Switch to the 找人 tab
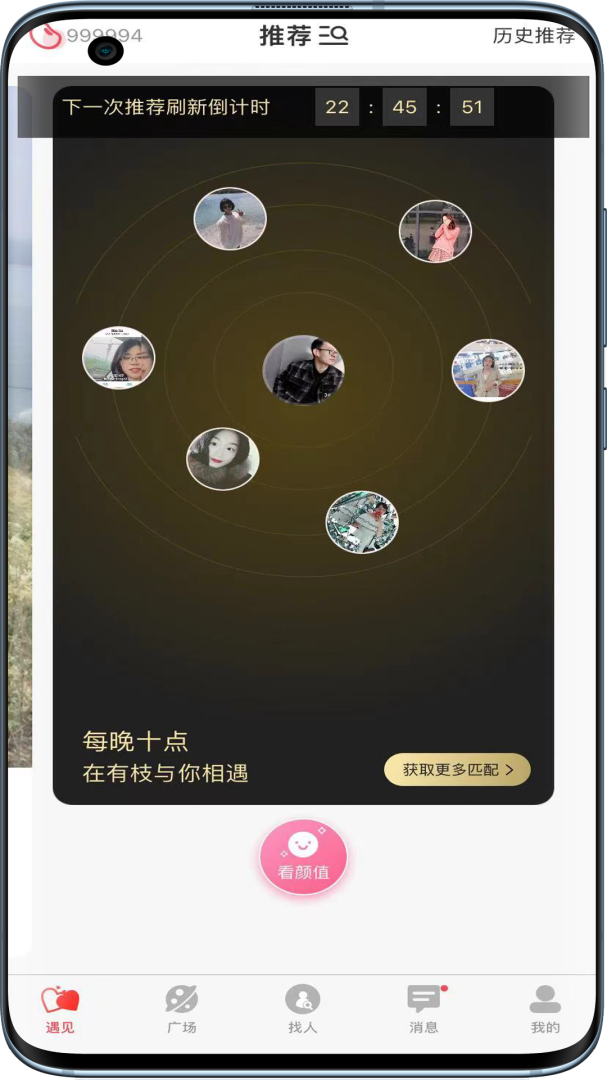 [x=302, y=1009]
